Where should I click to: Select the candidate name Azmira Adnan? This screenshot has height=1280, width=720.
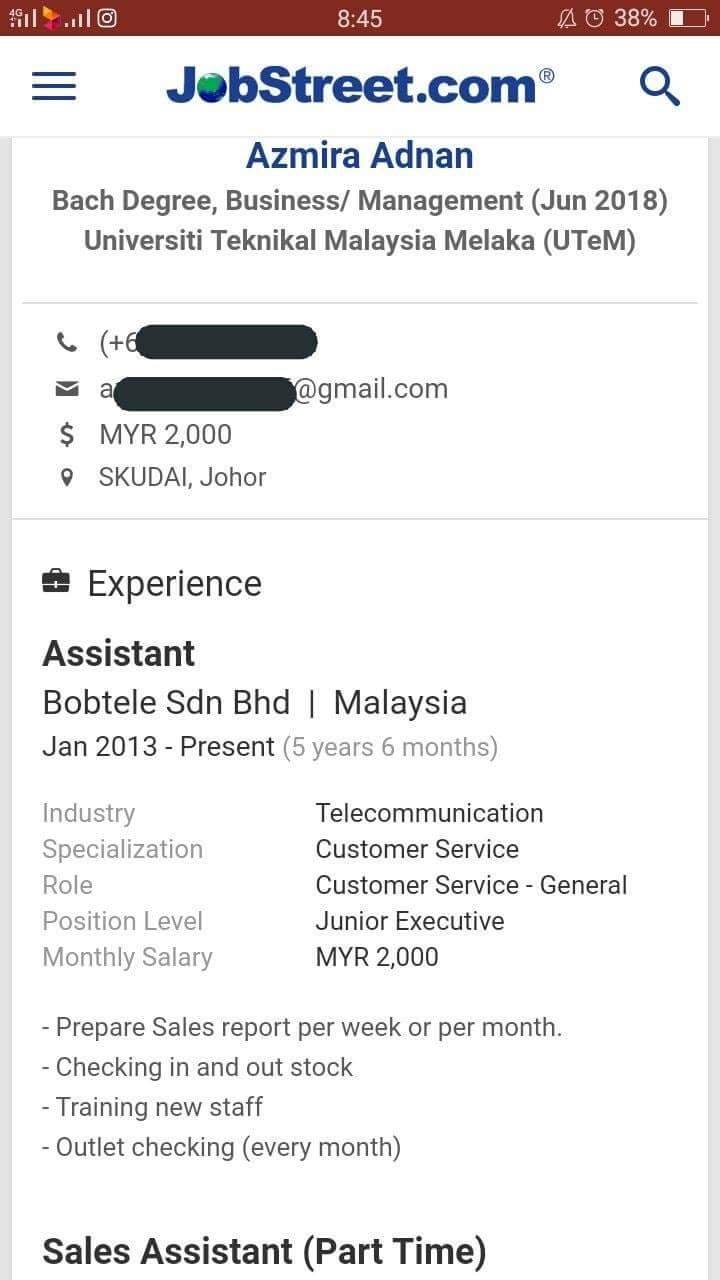click(x=359, y=155)
